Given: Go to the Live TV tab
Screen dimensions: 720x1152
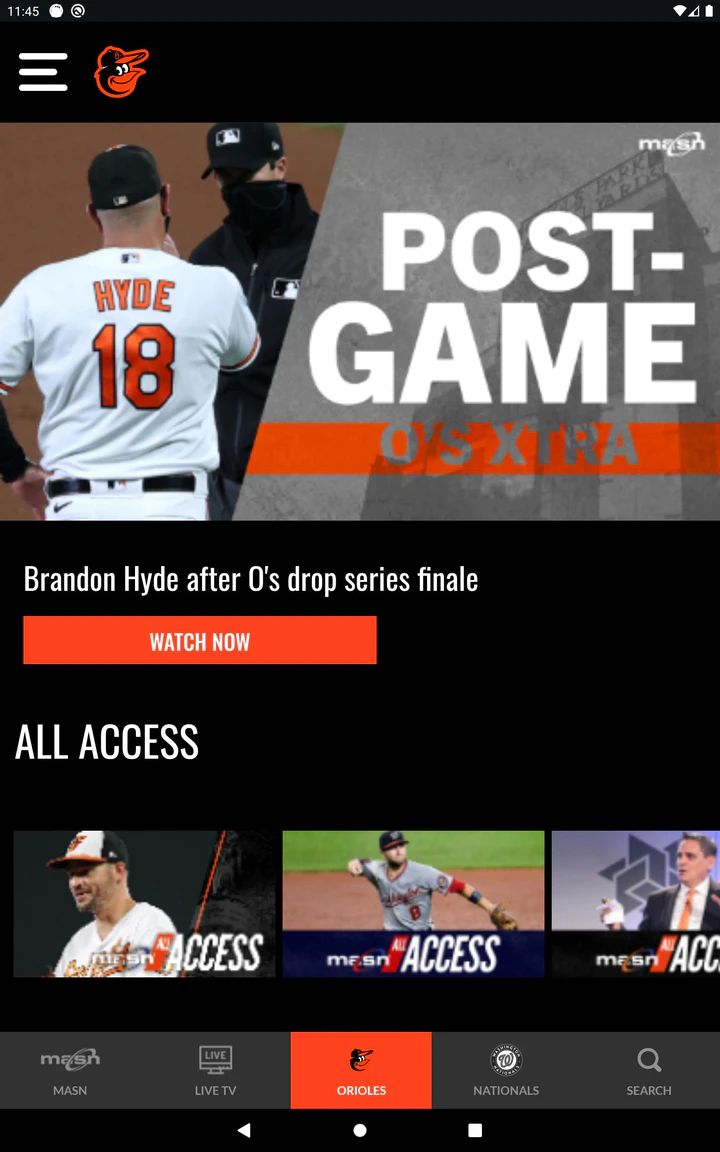Looking at the screenshot, I should pyautogui.click(x=215, y=1070).
